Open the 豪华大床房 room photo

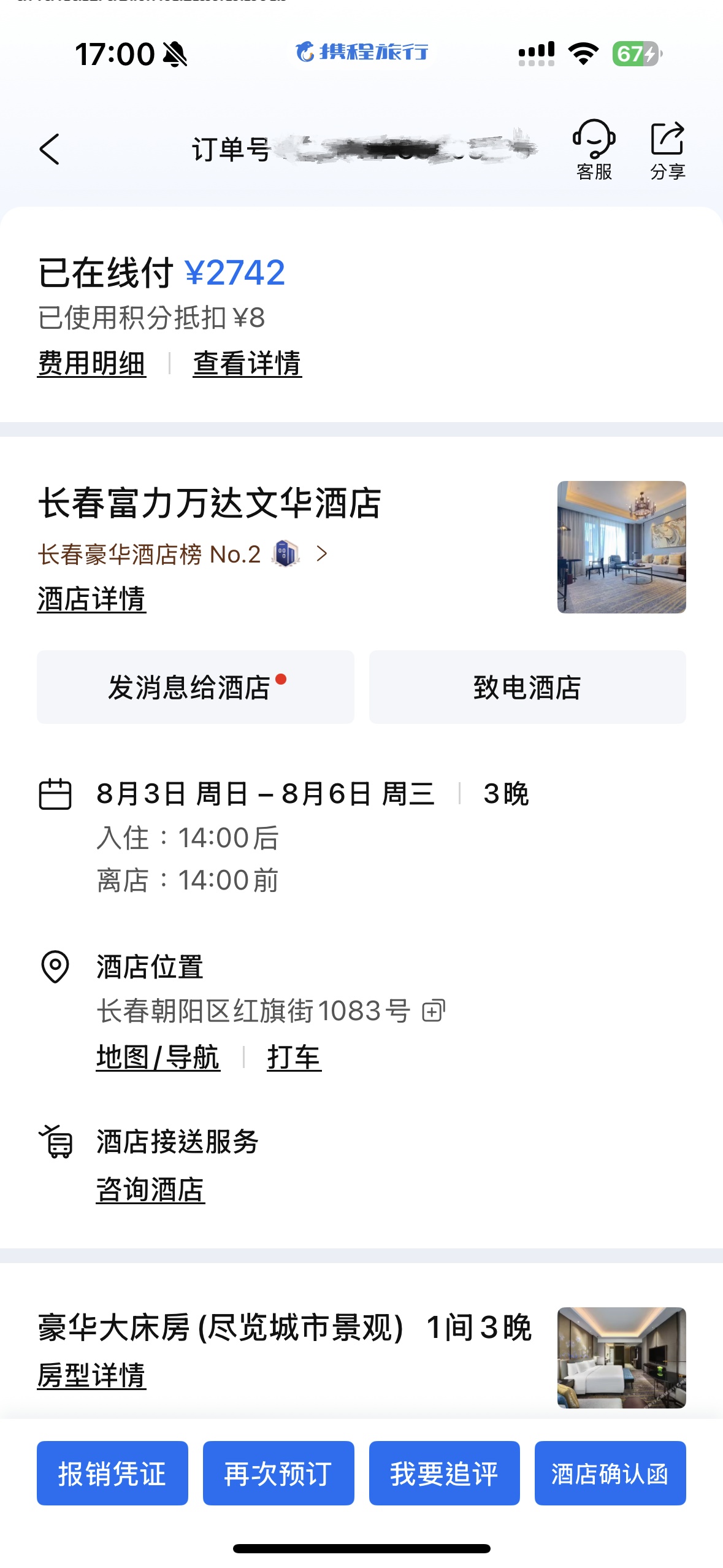[621, 1357]
